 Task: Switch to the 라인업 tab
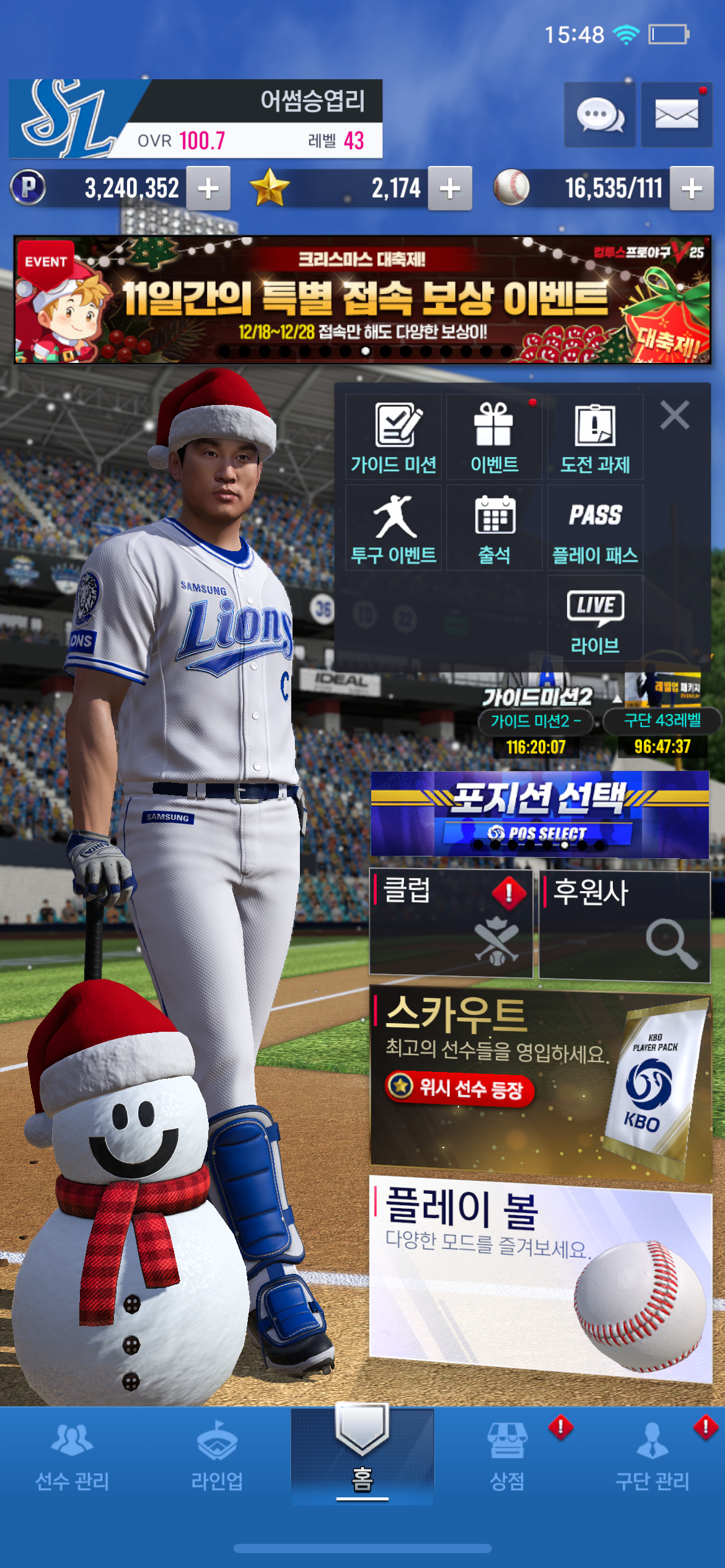(x=217, y=1455)
